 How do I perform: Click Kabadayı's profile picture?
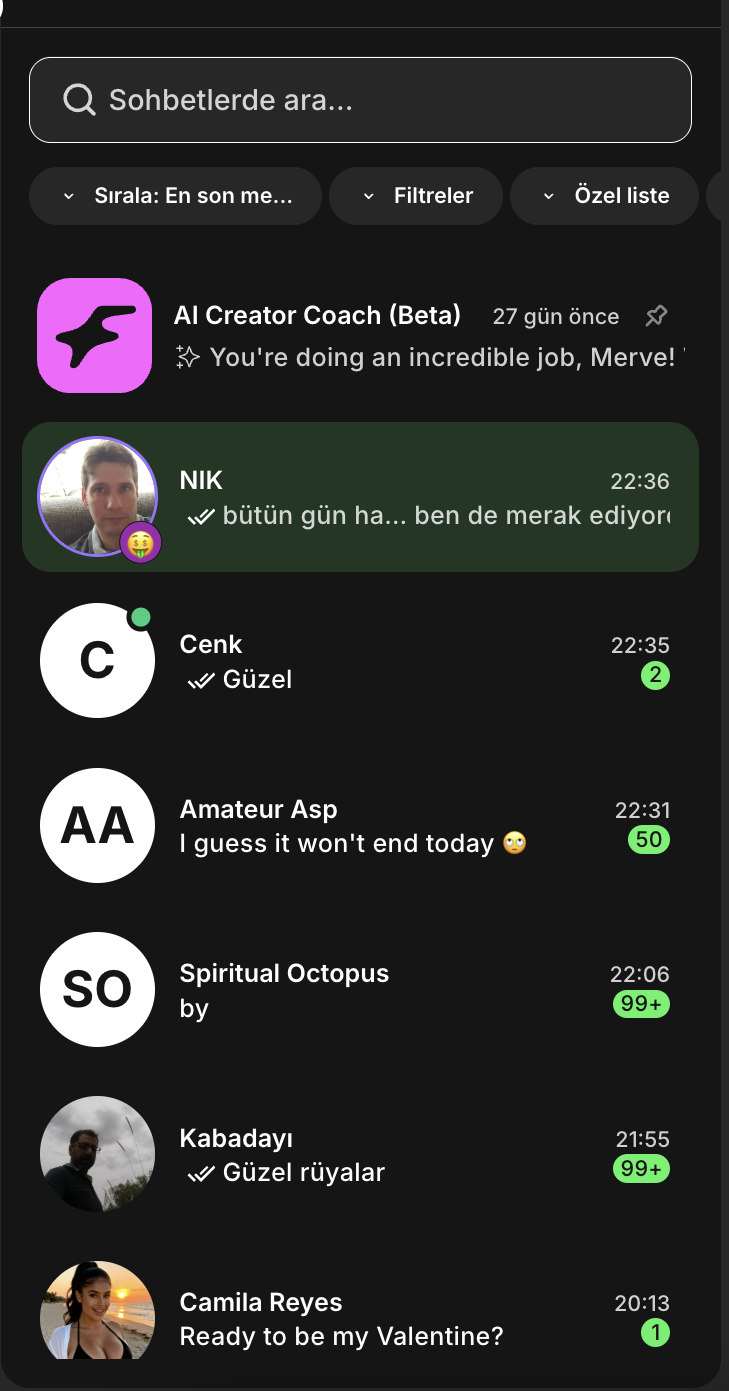point(97,1154)
